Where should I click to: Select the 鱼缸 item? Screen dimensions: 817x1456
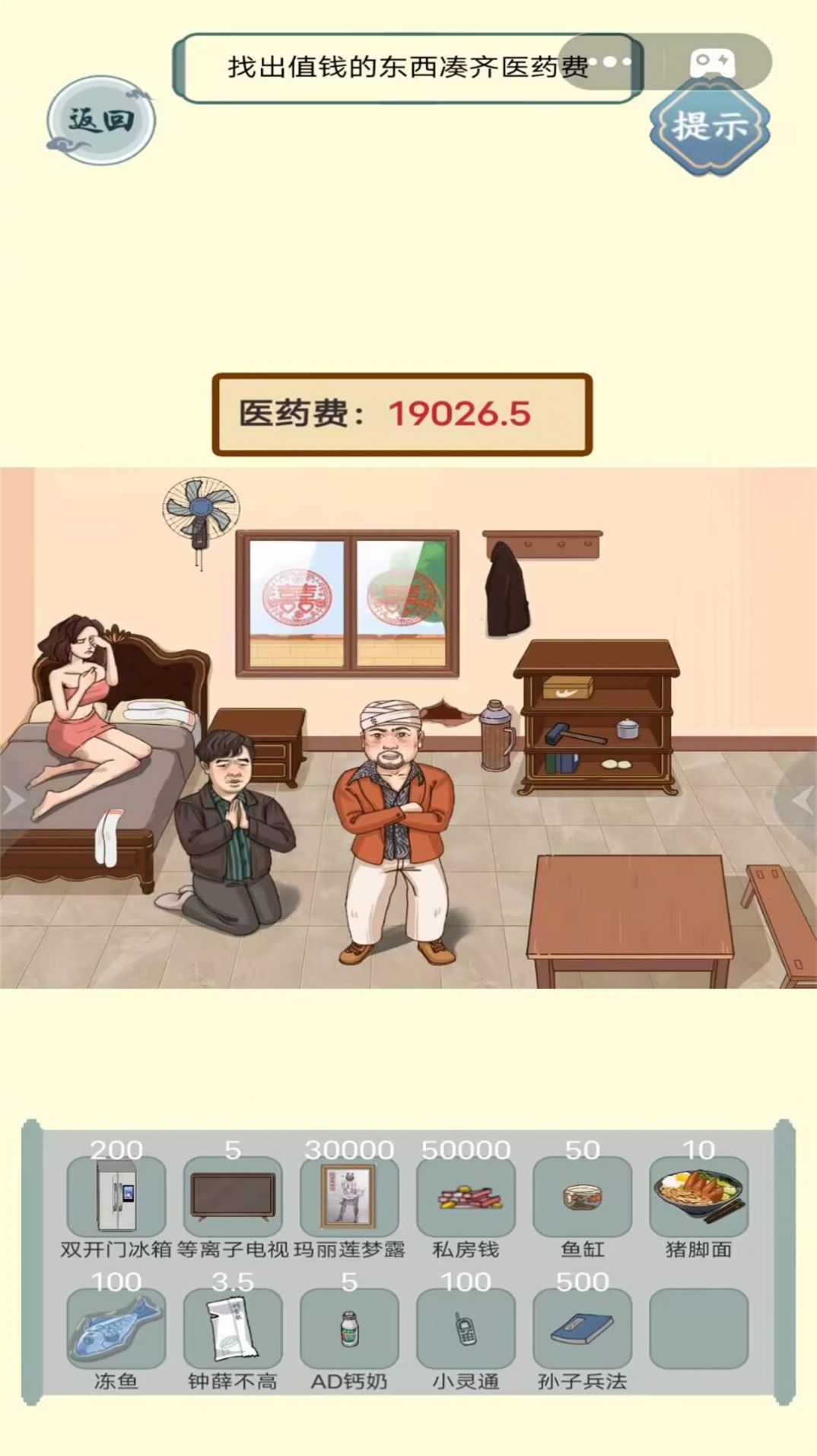[582, 1196]
